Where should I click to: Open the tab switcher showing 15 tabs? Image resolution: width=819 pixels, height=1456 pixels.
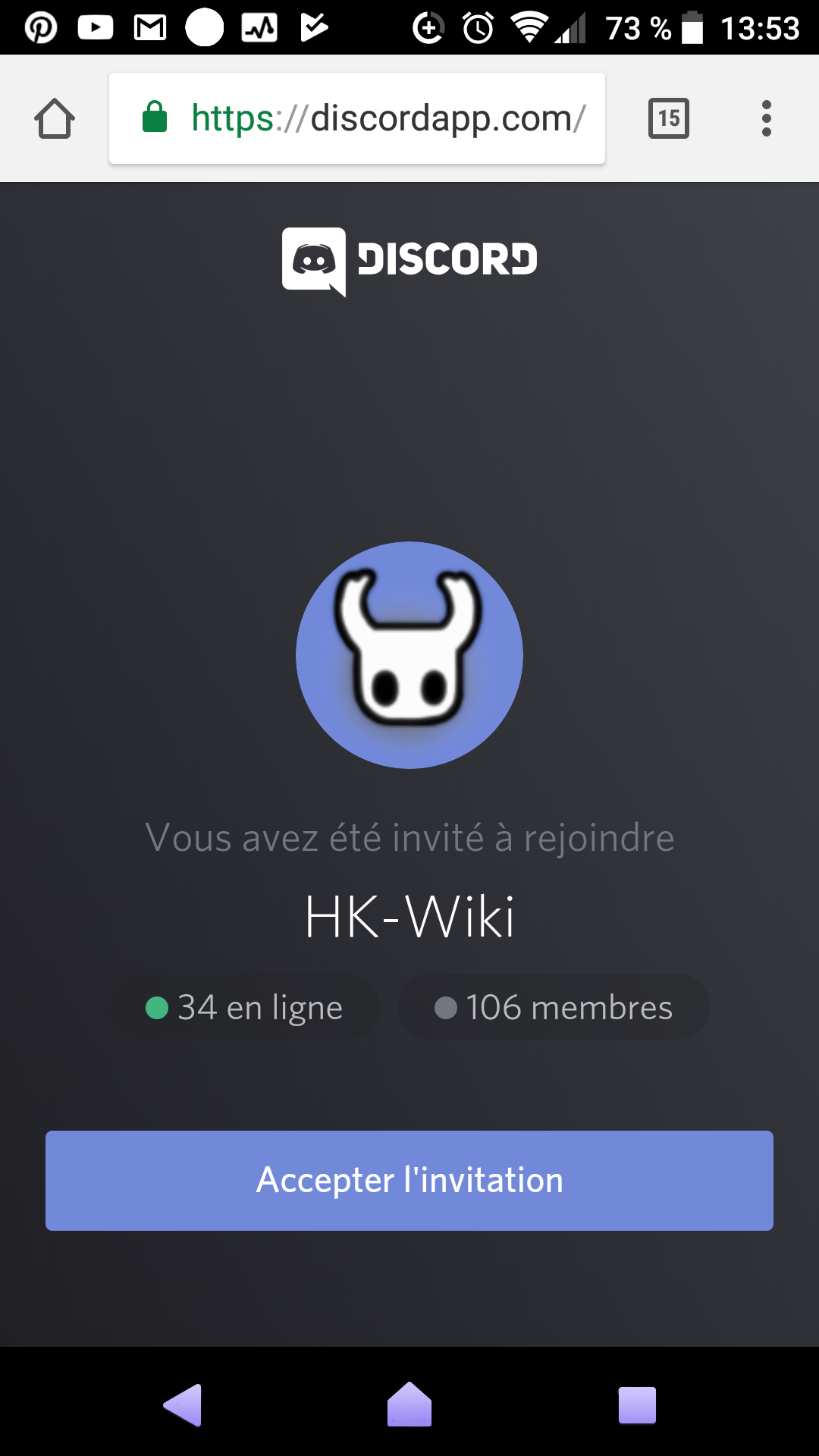(668, 118)
